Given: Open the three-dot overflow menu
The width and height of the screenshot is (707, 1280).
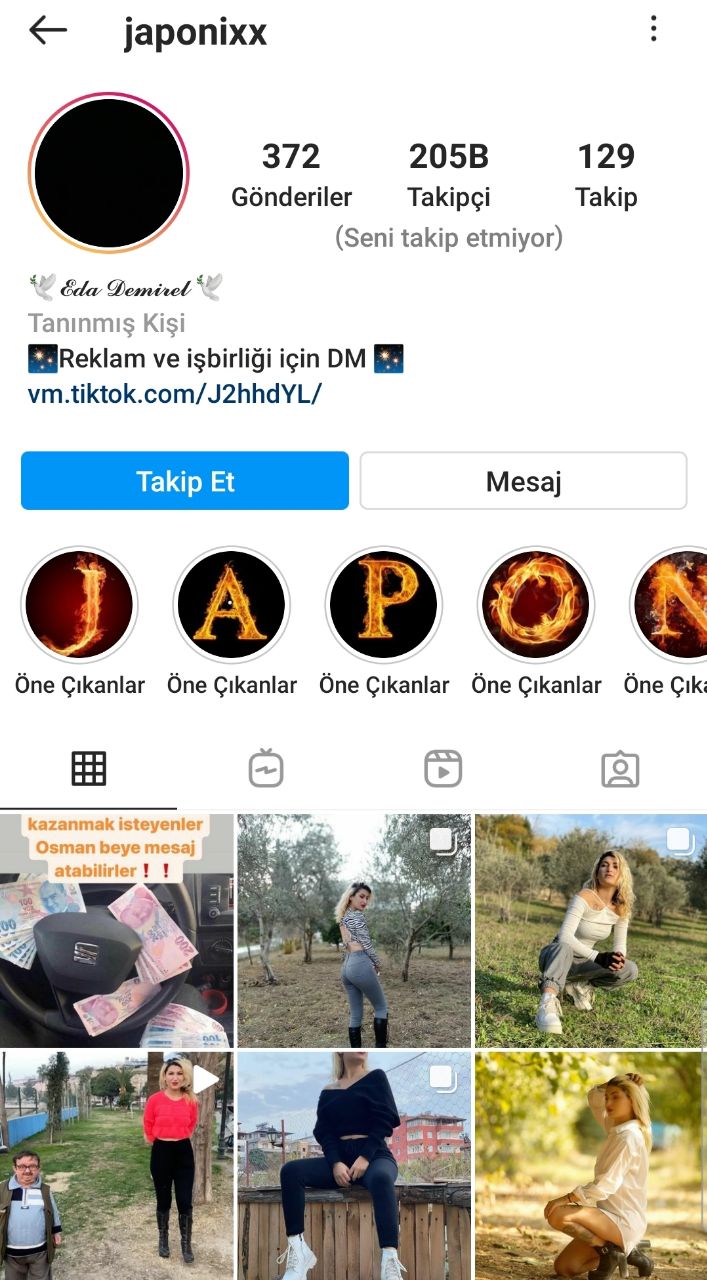Looking at the screenshot, I should pyautogui.click(x=653, y=29).
